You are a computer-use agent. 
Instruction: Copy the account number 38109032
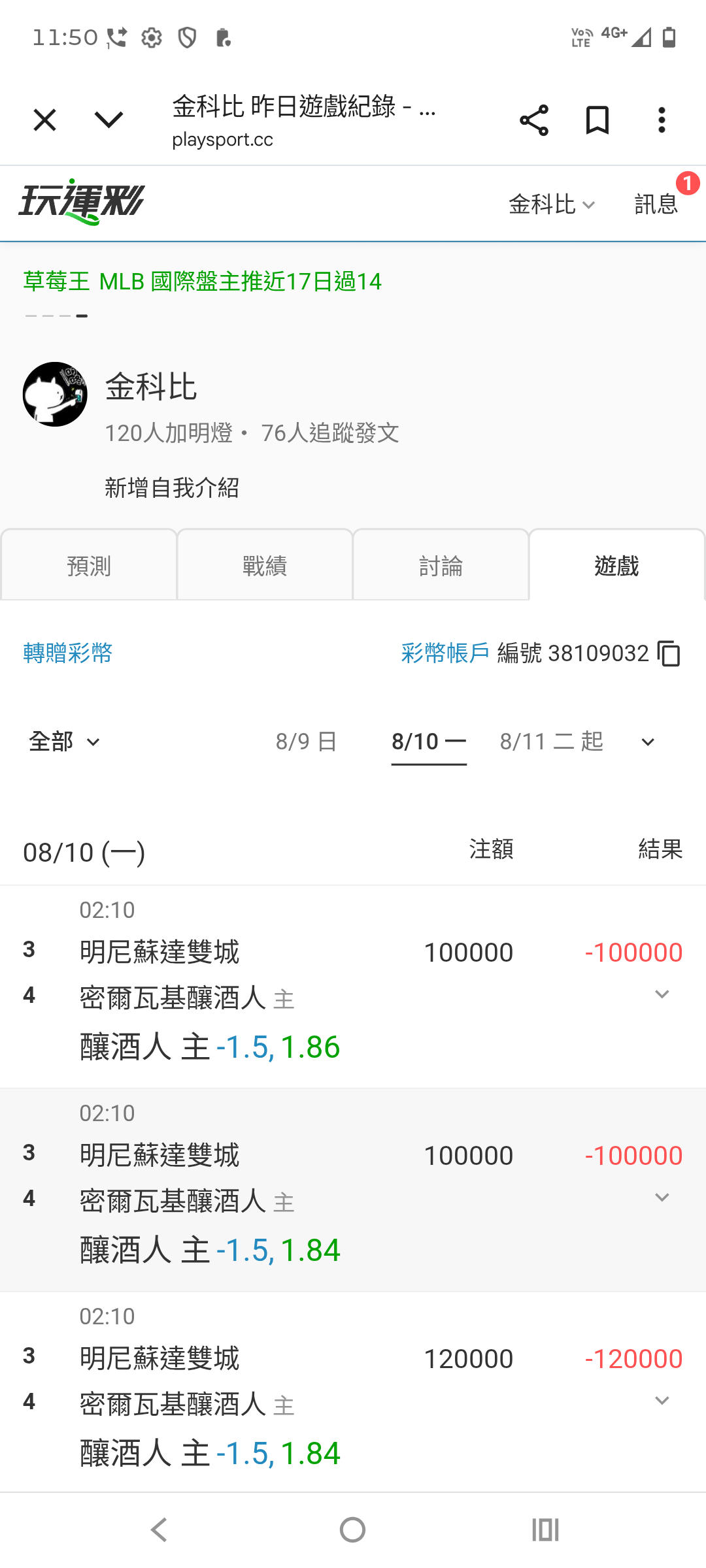669,653
